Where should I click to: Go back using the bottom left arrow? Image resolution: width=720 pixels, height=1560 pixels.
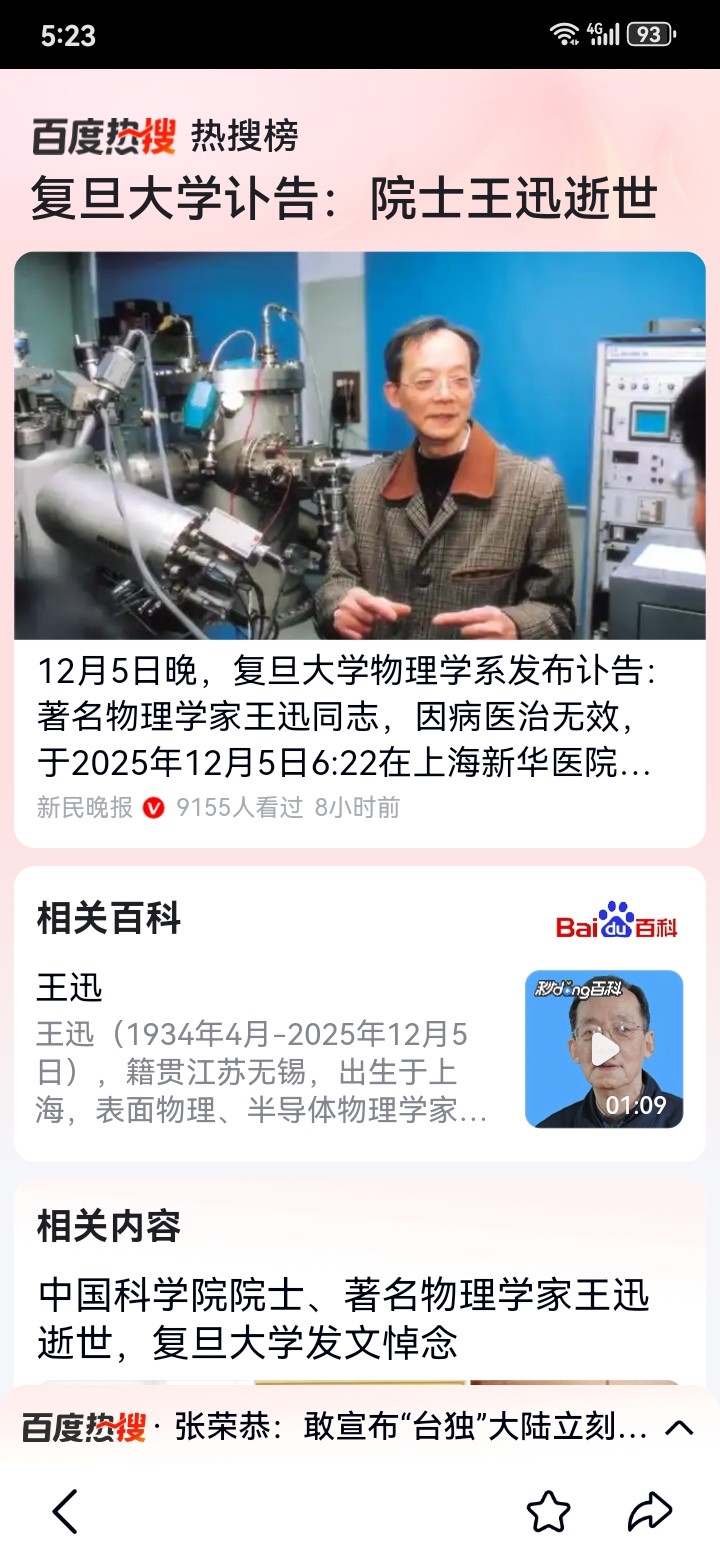coord(66,1511)
